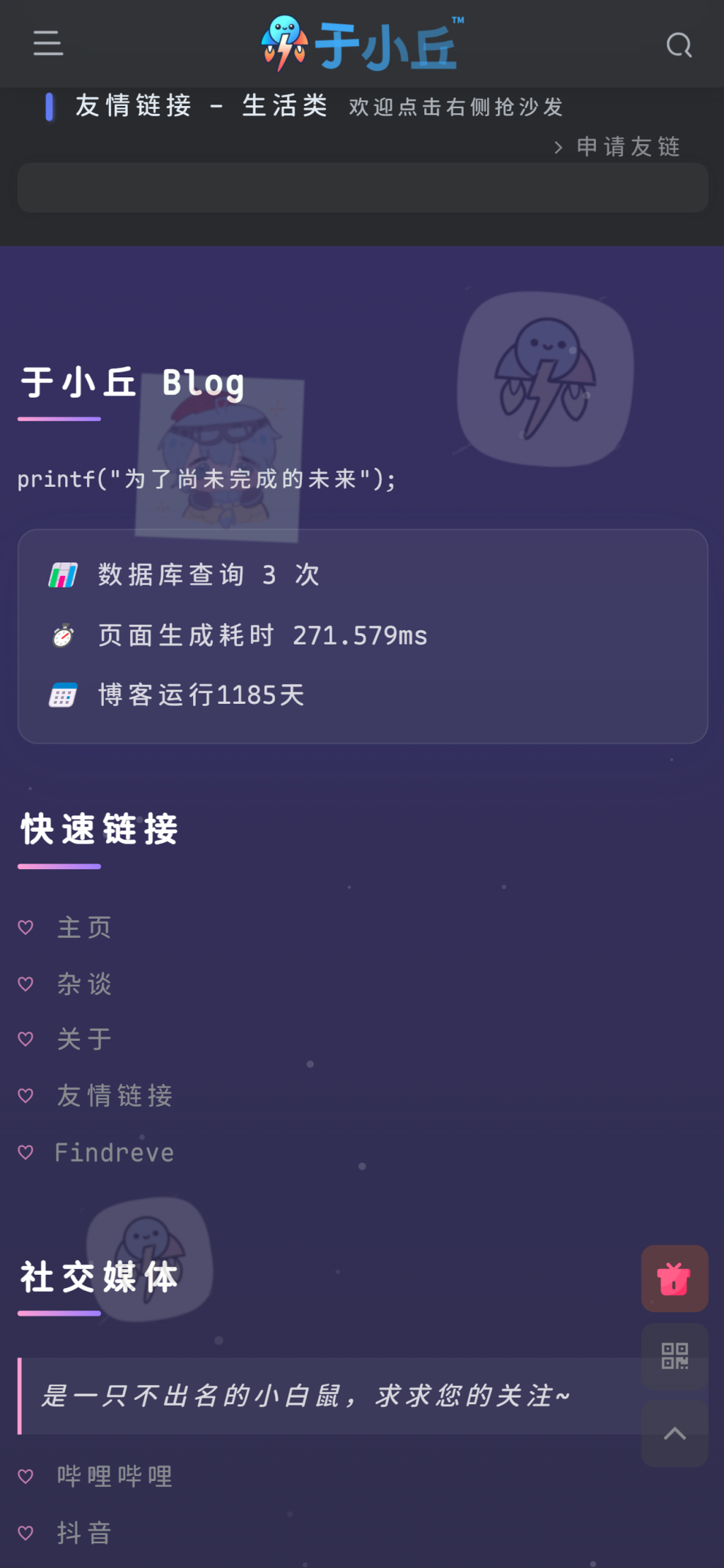Click the database query stats icon
Viewport: 724px width, 1568px height.
[63, 574]
